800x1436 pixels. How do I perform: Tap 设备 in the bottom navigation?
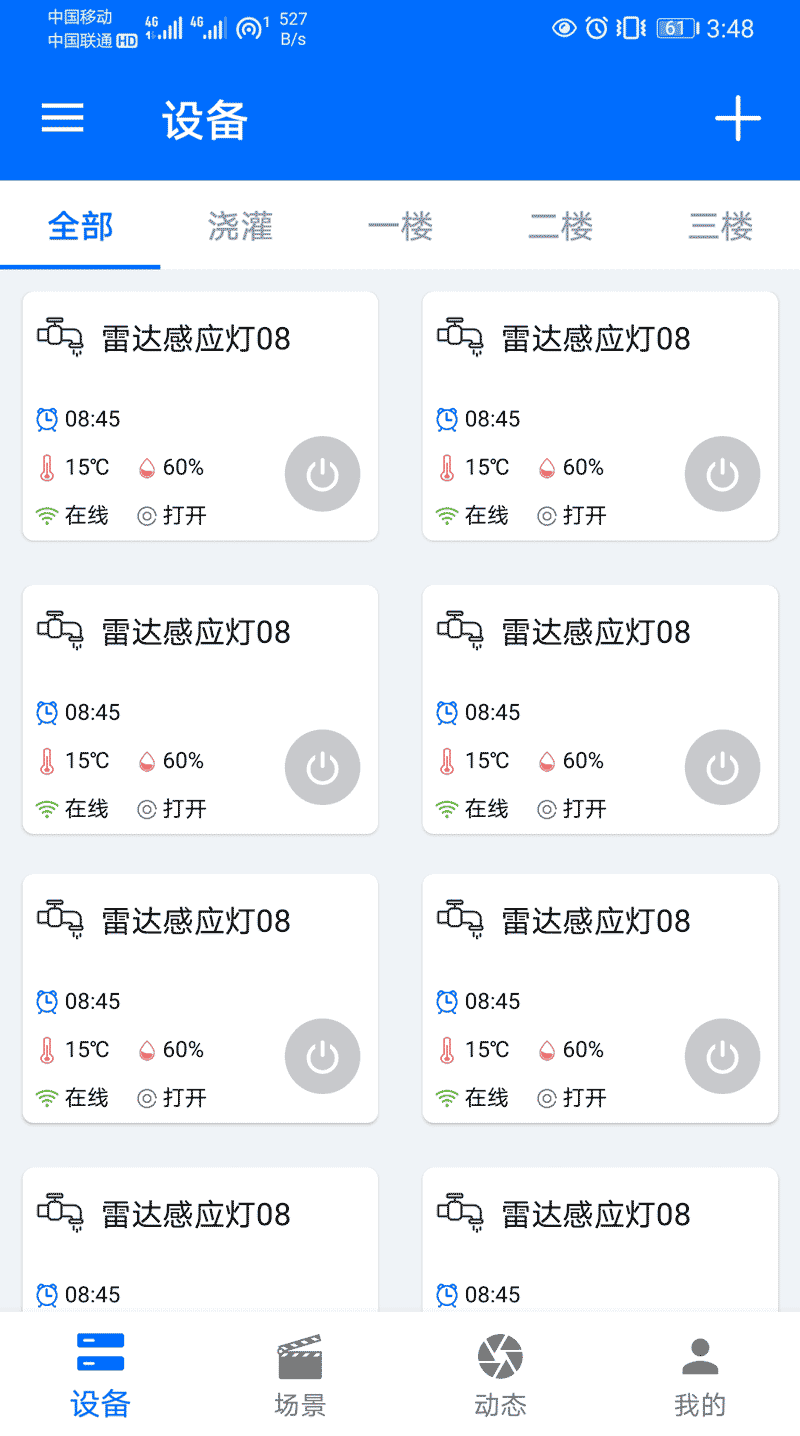(x=100, y=1375)
